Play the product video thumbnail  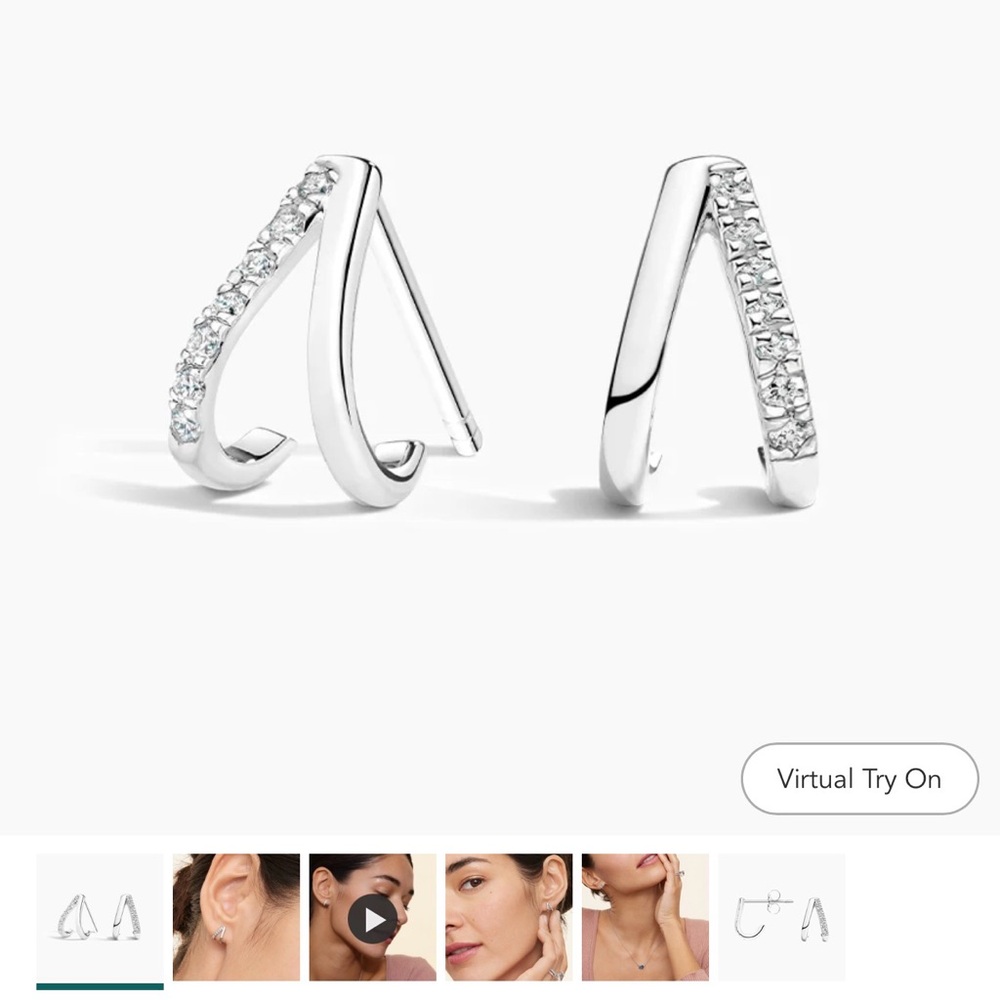(372, 917)
